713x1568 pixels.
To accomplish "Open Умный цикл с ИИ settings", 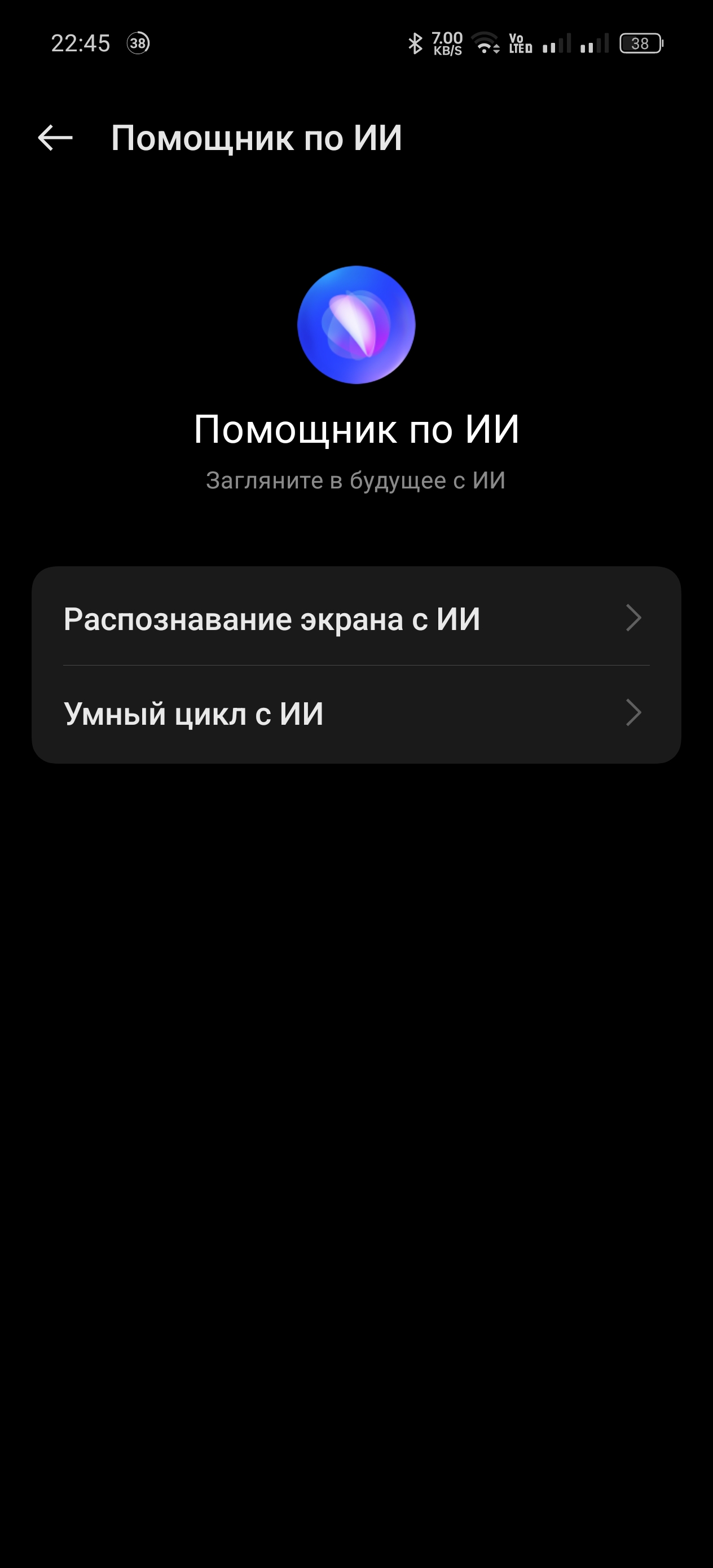I will [x=355, y=713].
